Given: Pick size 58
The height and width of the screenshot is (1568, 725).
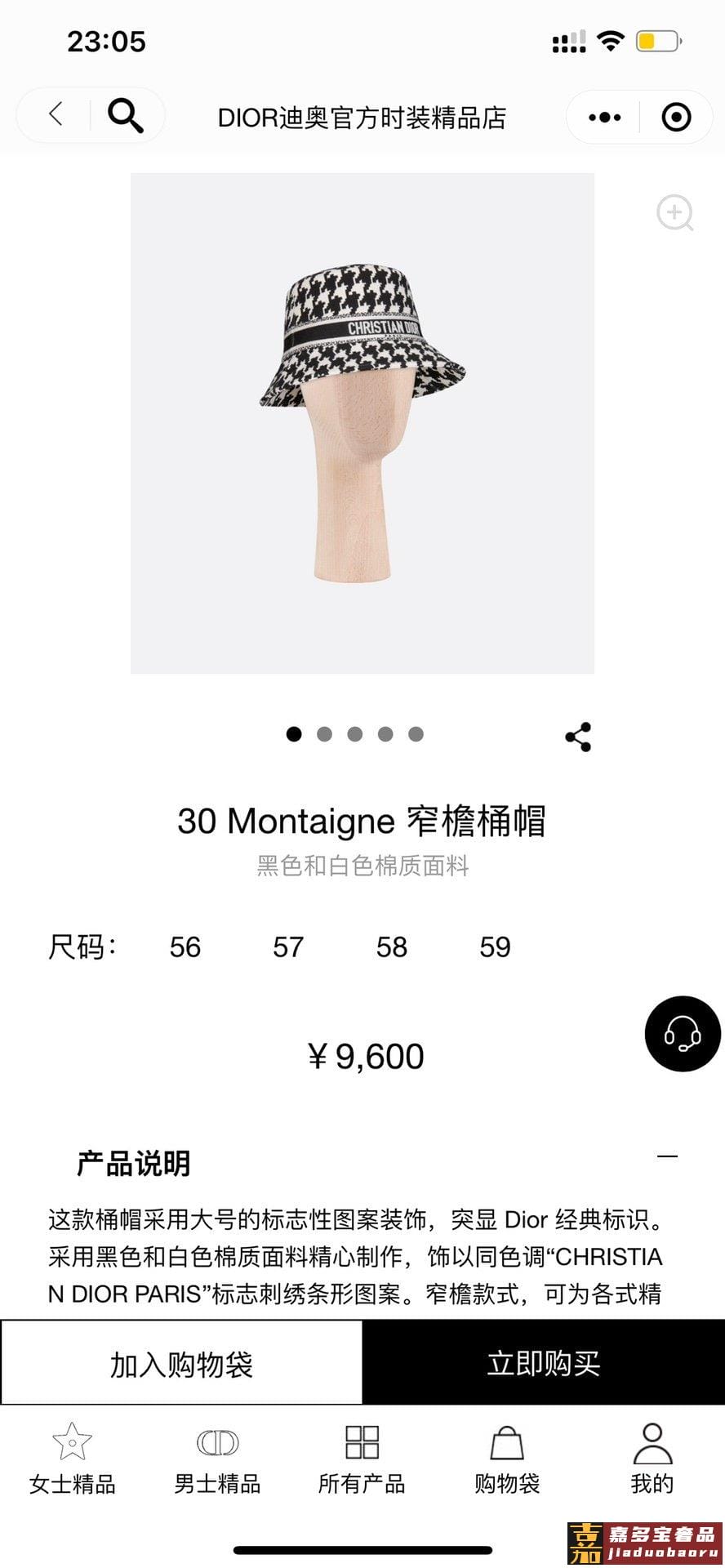Looking at the screenshot, I should 392,947.
